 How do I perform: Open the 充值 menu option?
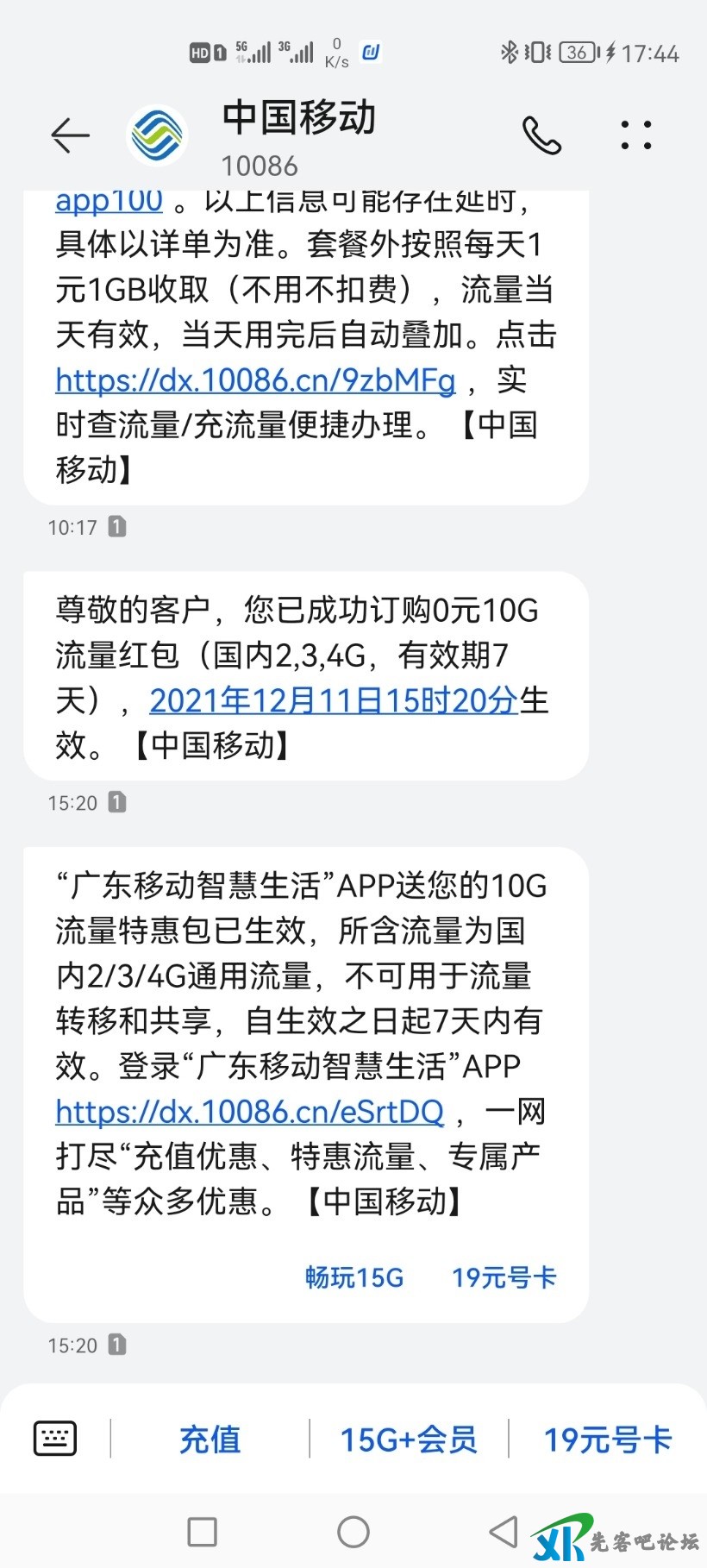[210, 1439]
